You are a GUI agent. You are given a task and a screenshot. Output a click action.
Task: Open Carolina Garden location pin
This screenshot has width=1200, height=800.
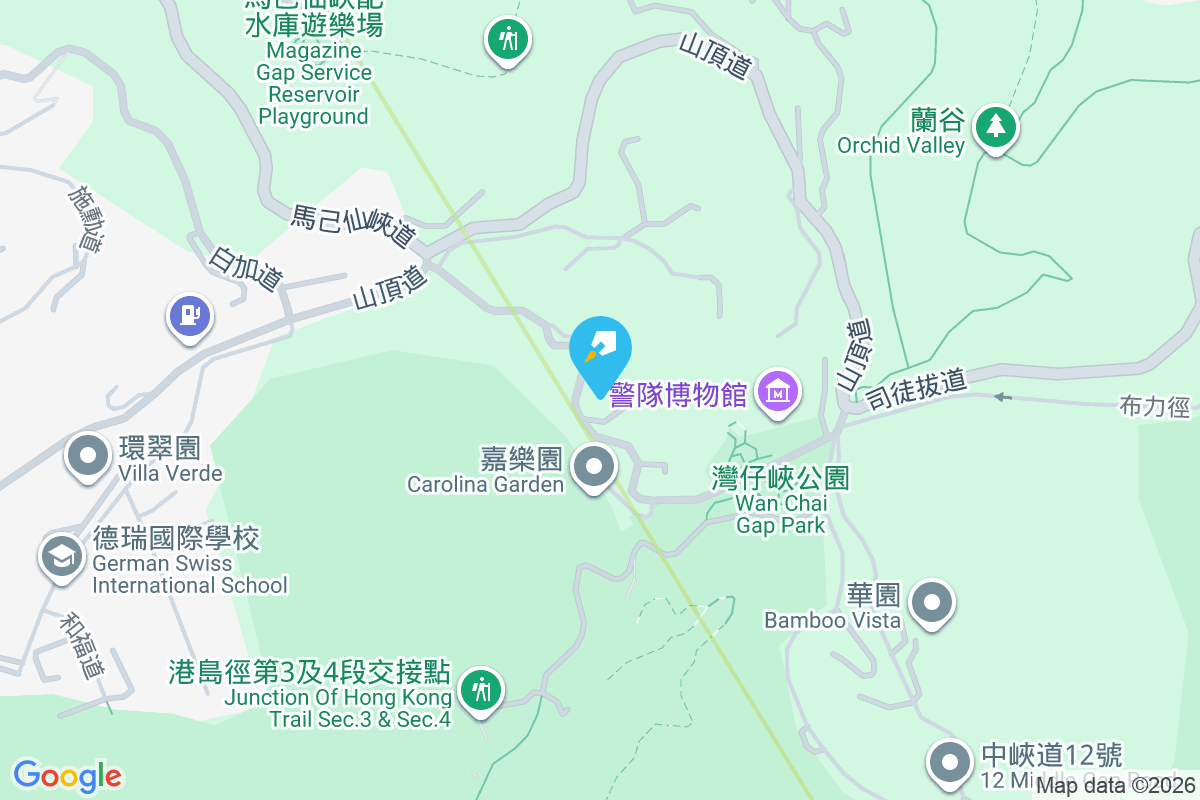point(595,466)
